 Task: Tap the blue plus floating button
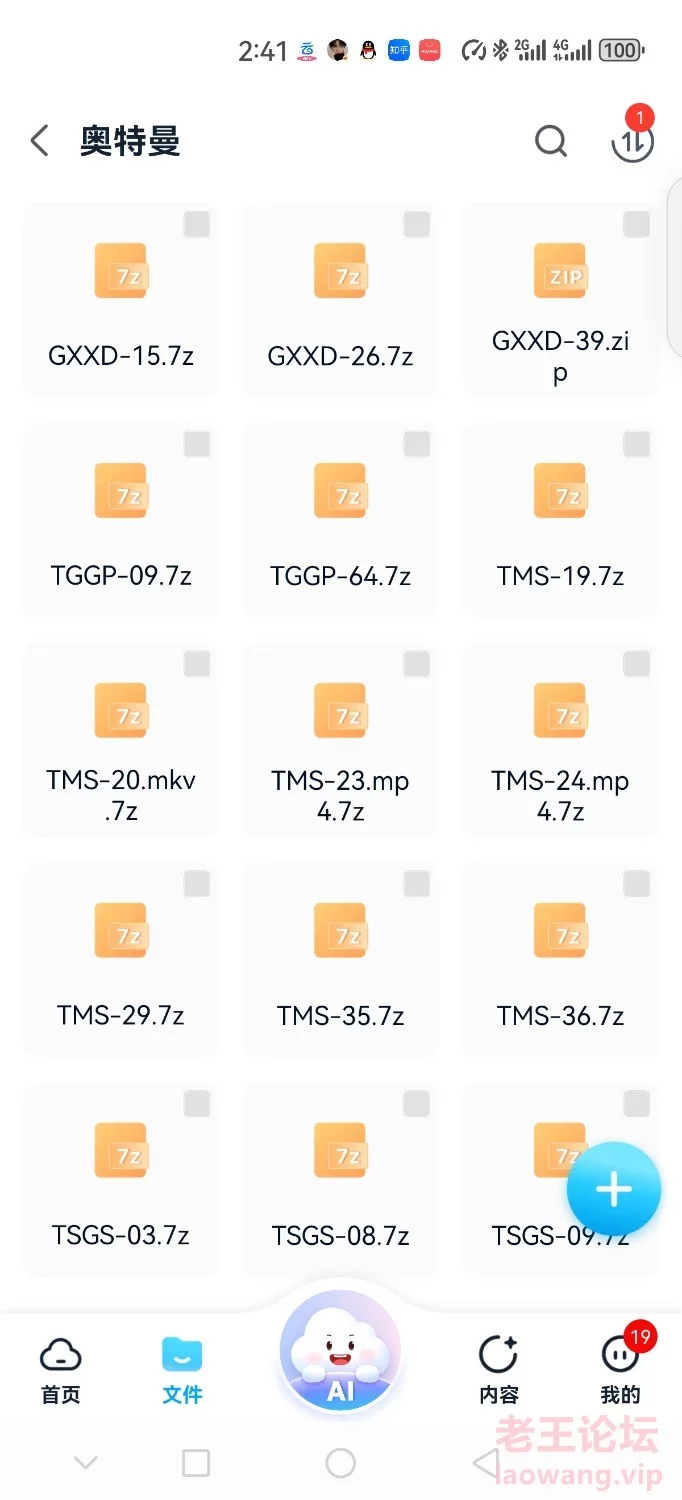click(614, 1190)
